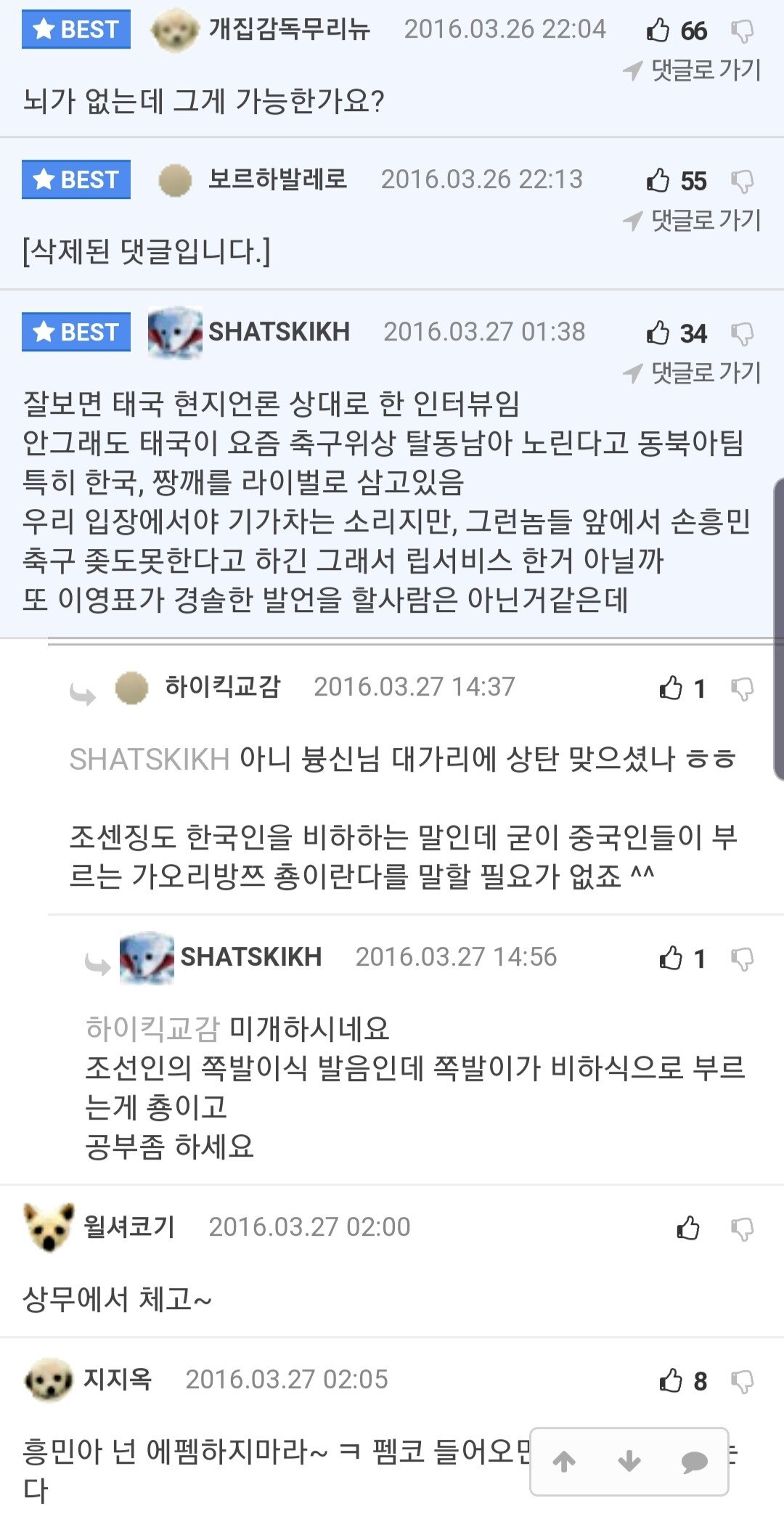Jump to bottom with the down arrow
Viewport: 784px width, 1519px height.
coord(629,1462)
